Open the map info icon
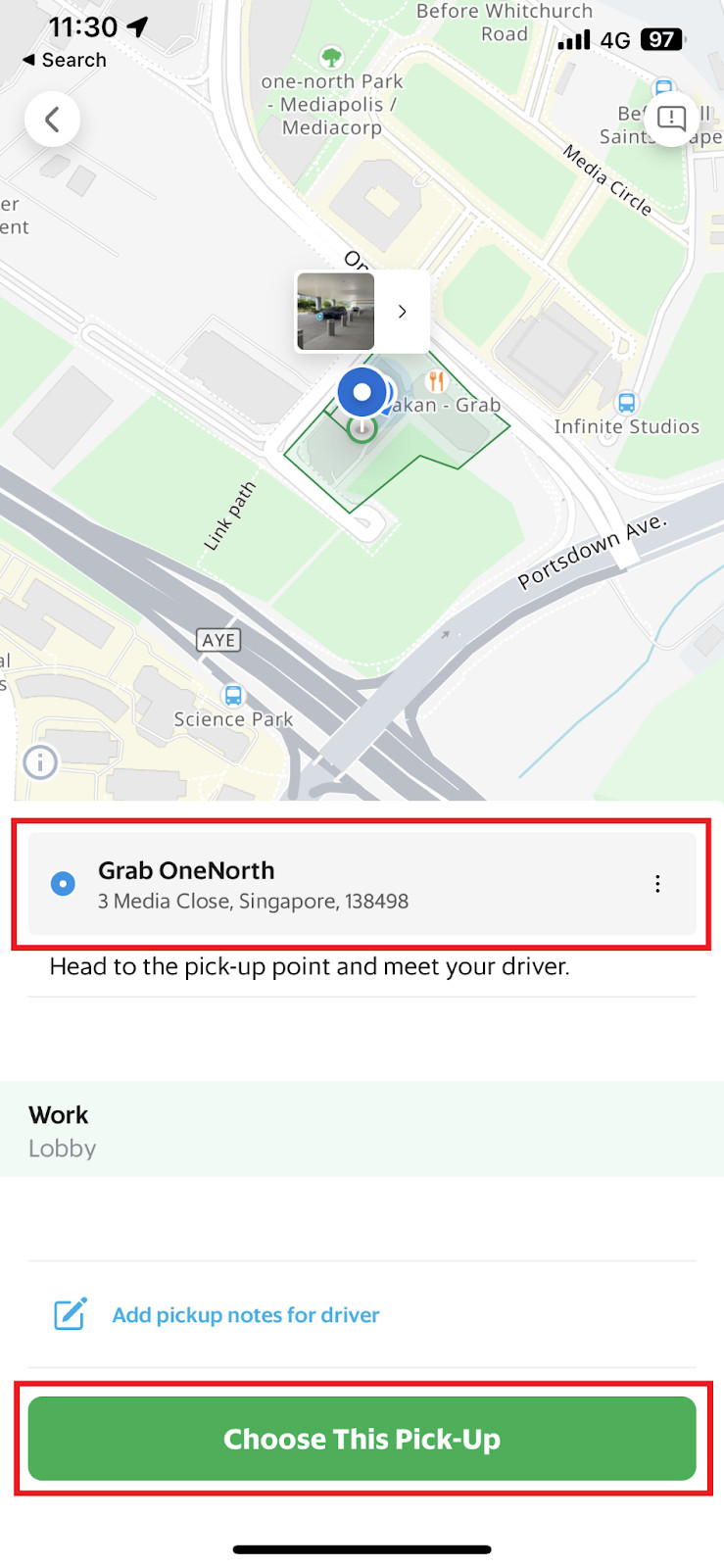 click(x=40, y=761)
